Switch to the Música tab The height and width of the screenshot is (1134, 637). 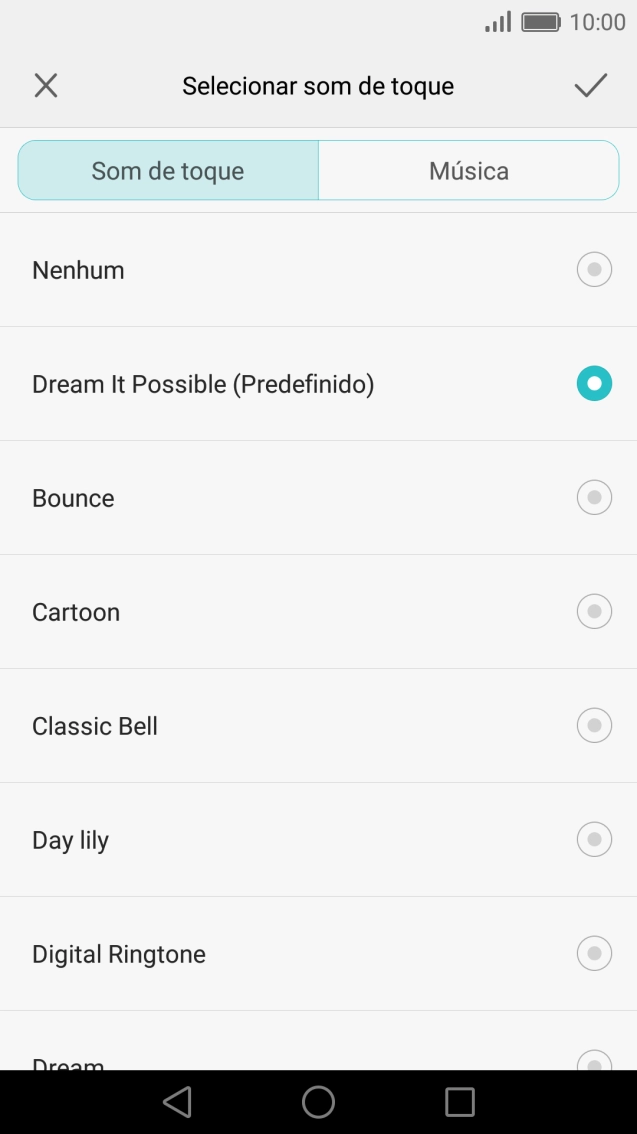point(469,171)
